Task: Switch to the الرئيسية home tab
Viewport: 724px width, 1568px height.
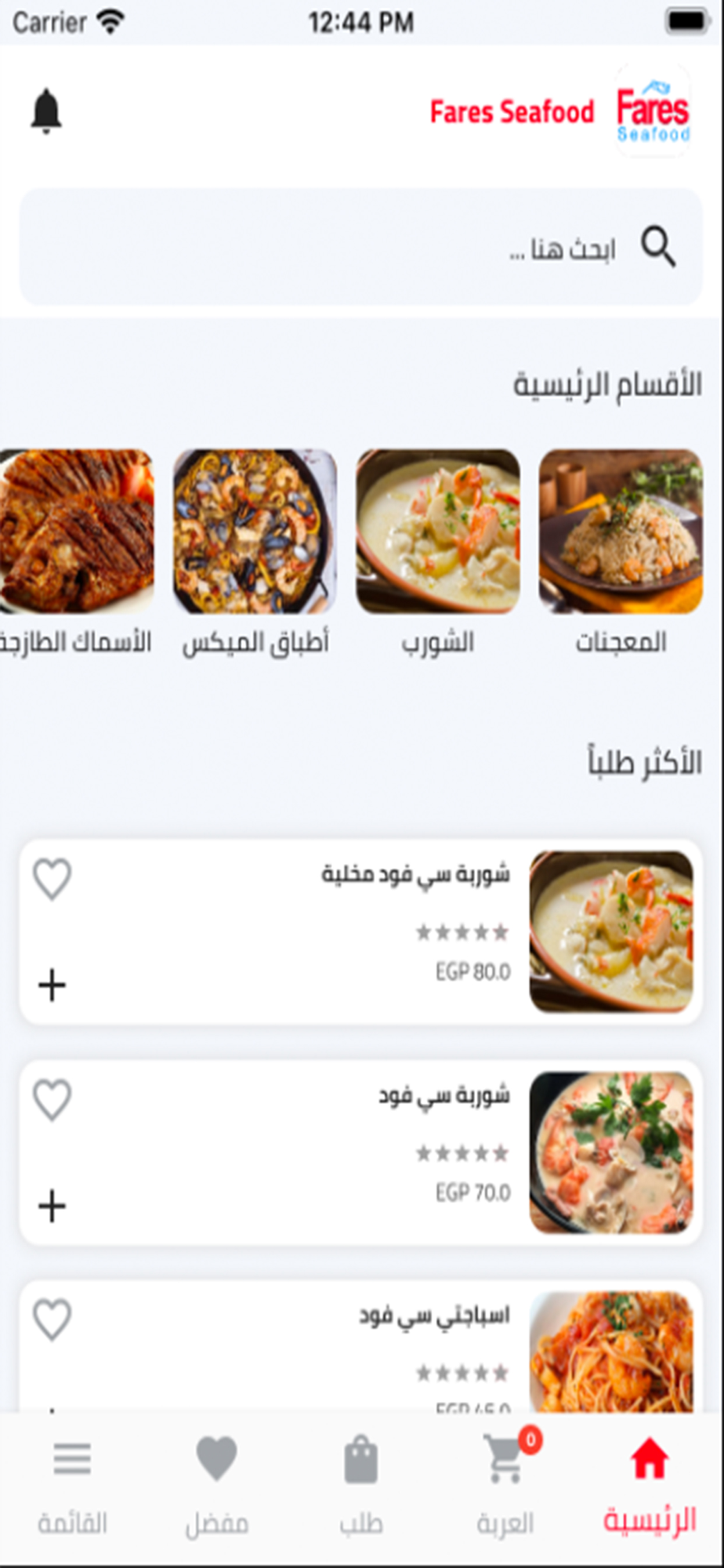Action: pyautogui.click(x=650, y=1486)
